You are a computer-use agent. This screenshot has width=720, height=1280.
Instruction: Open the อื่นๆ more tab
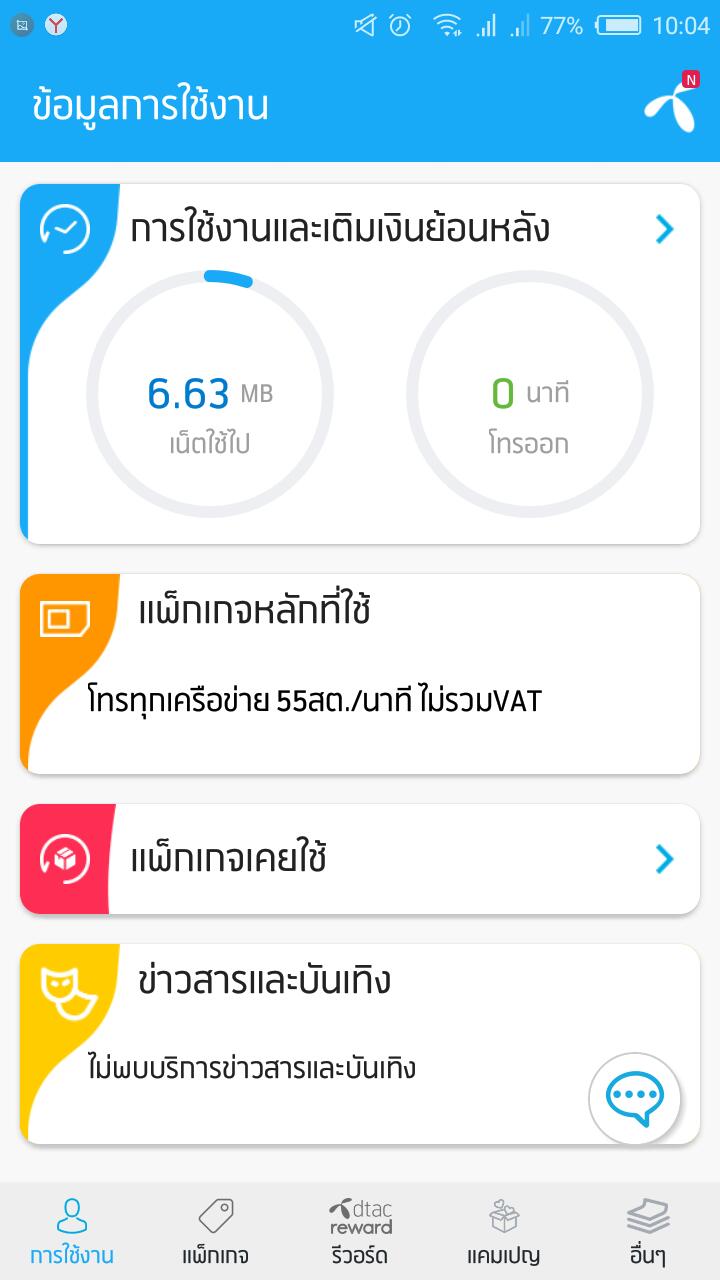tap(648, 1232)
